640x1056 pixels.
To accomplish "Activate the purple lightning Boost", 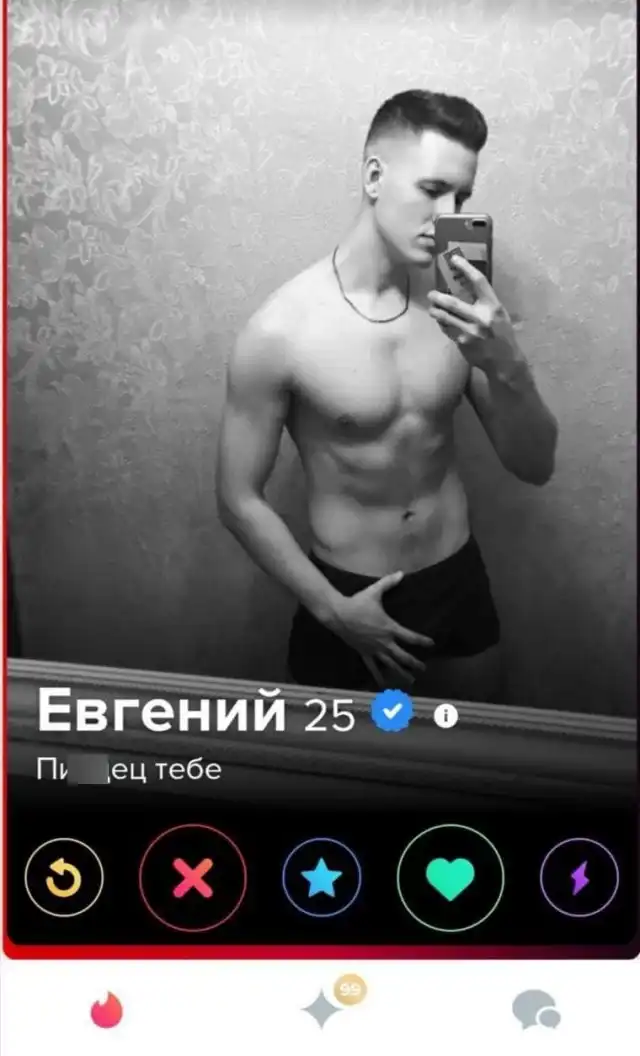I will coord(578,877).
